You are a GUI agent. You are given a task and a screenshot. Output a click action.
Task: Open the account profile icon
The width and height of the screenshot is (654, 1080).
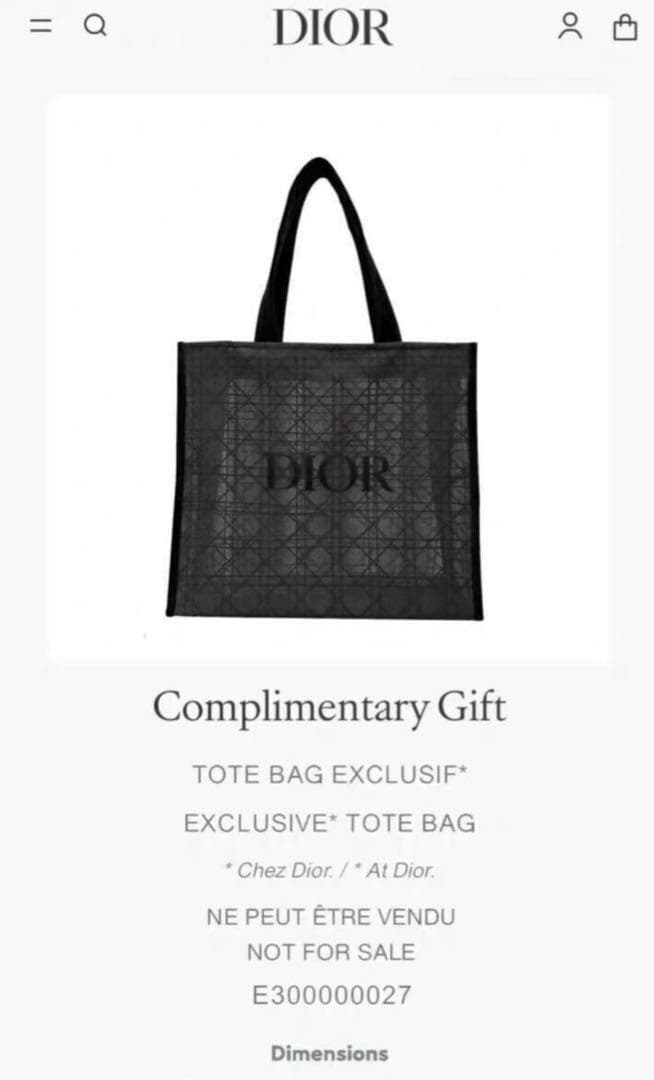pyautogui.click(x=570, y=26)
